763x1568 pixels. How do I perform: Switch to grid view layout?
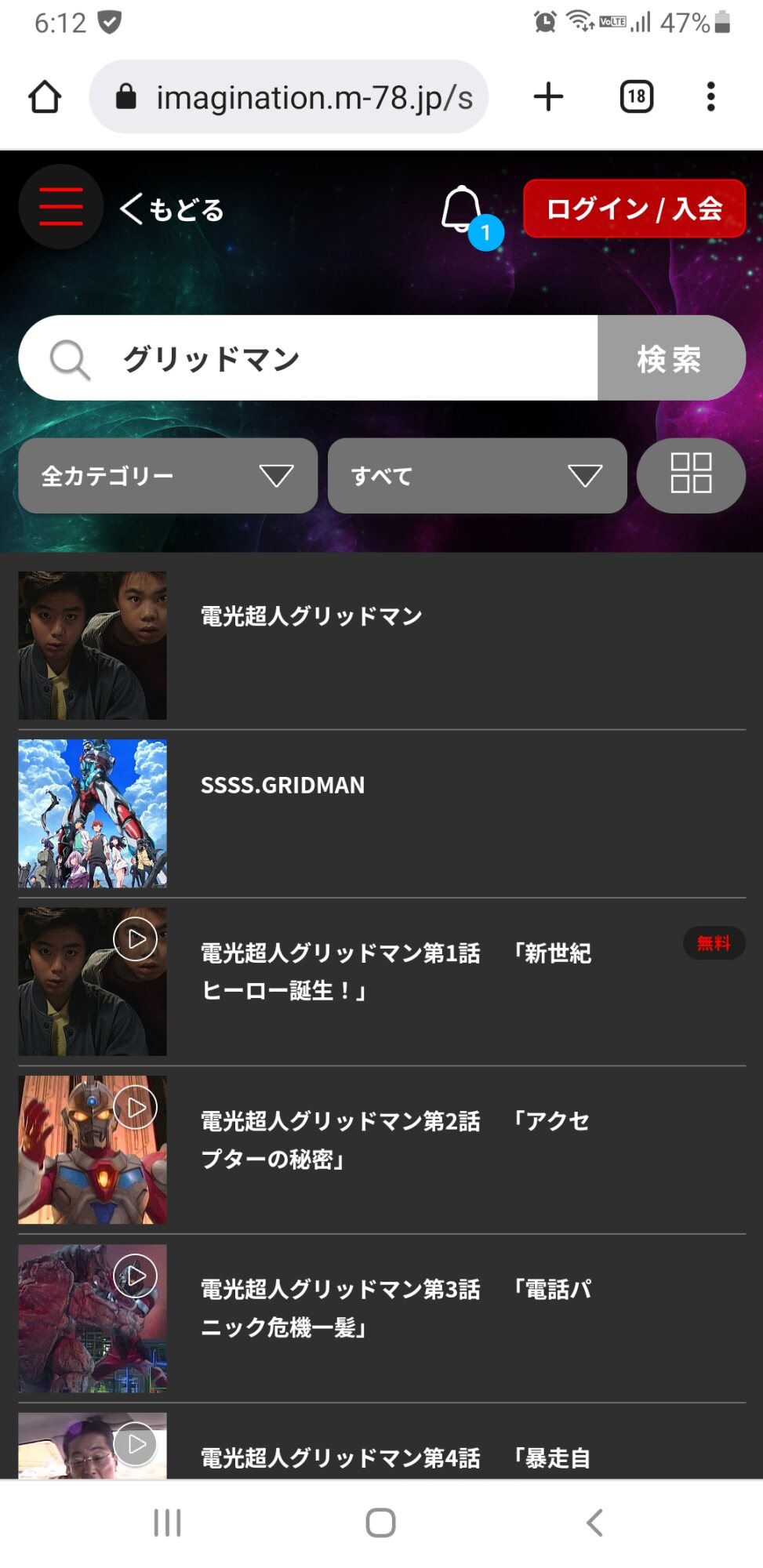point(691,474)
